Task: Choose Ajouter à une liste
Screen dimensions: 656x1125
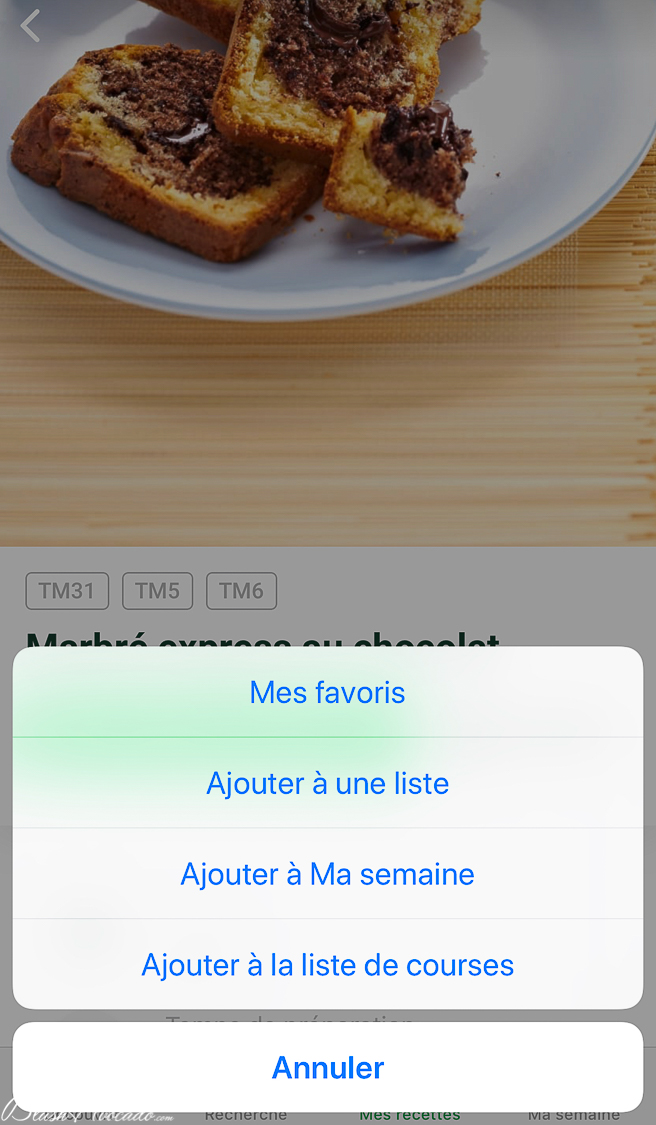Action: tap(328, 783)
